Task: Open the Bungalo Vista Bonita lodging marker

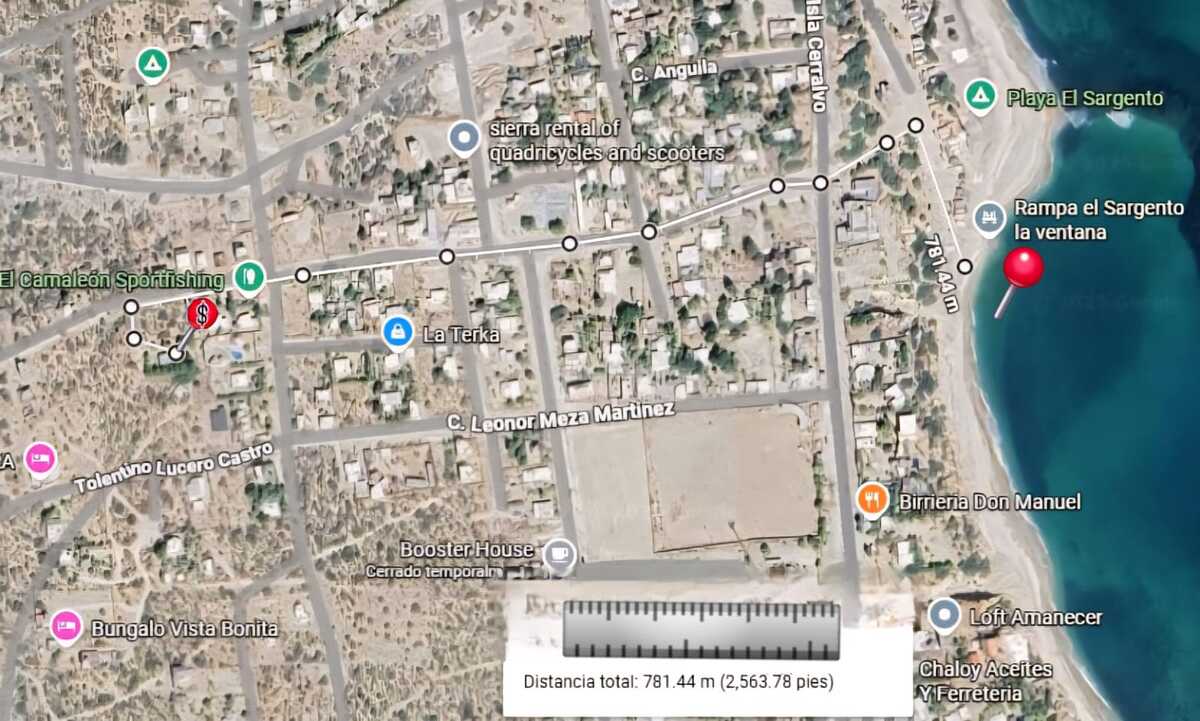Action: pyautogui.click(x=65, y=628)
